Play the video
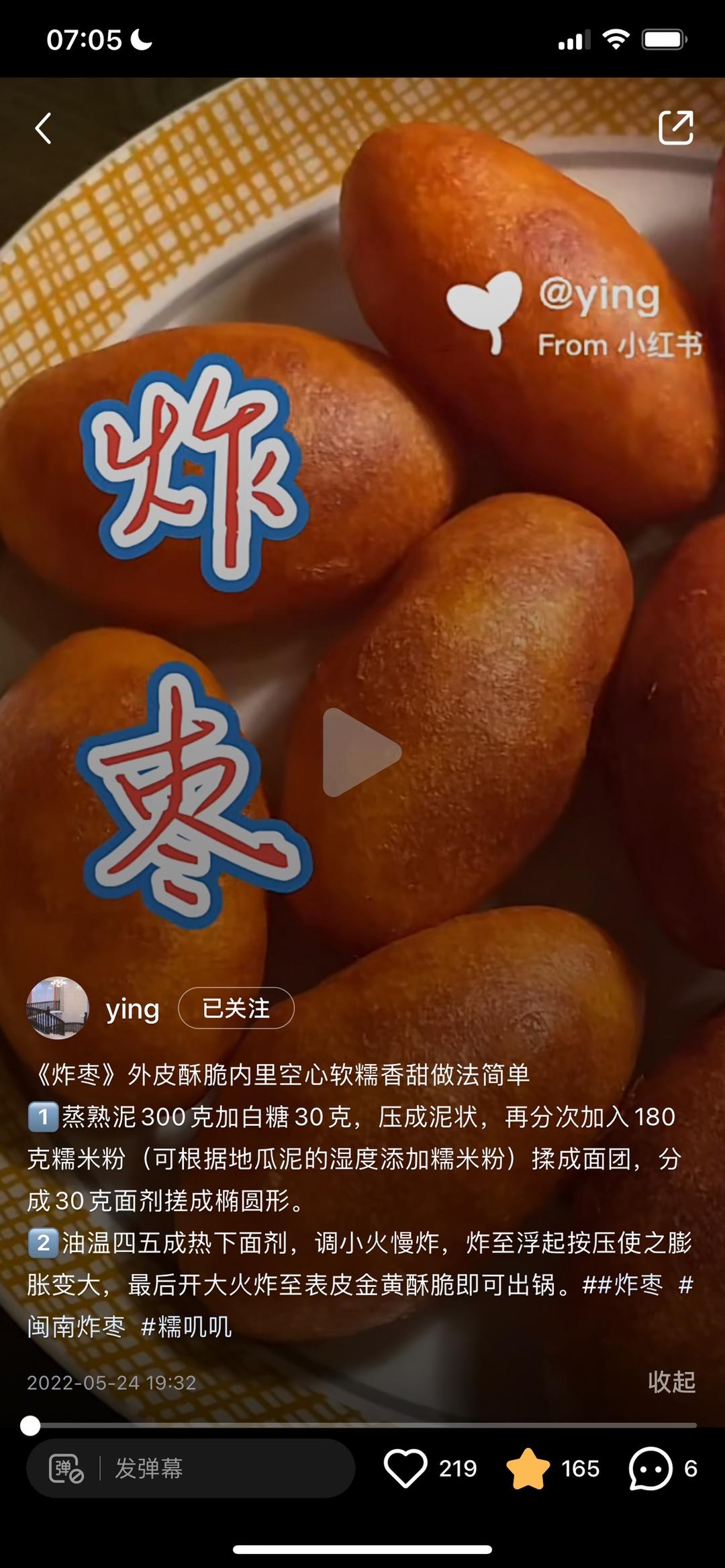 click(361, 753)
